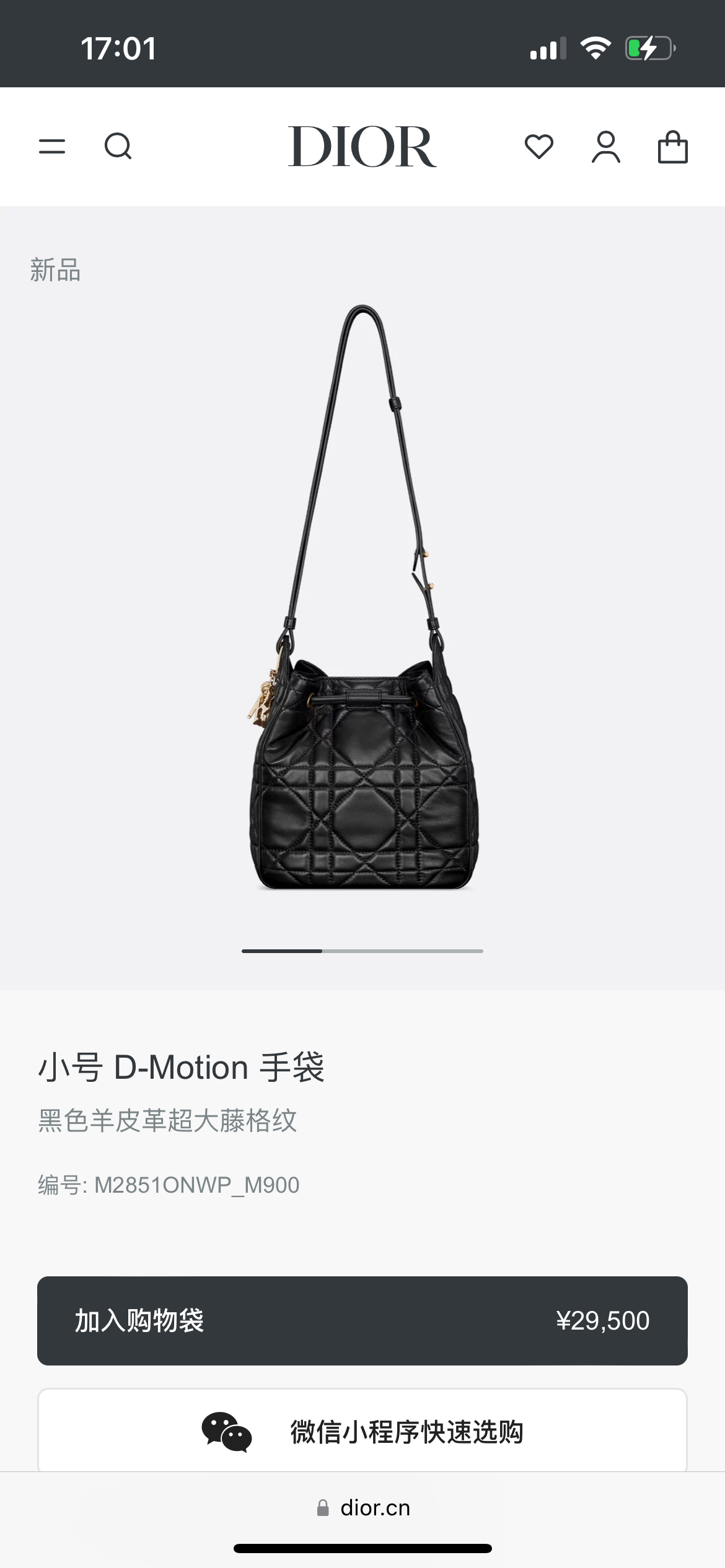Open the hamburger menu
The height and width of the screenshot is (1568, 725).
pyautogui.click(x=52, y=147)
